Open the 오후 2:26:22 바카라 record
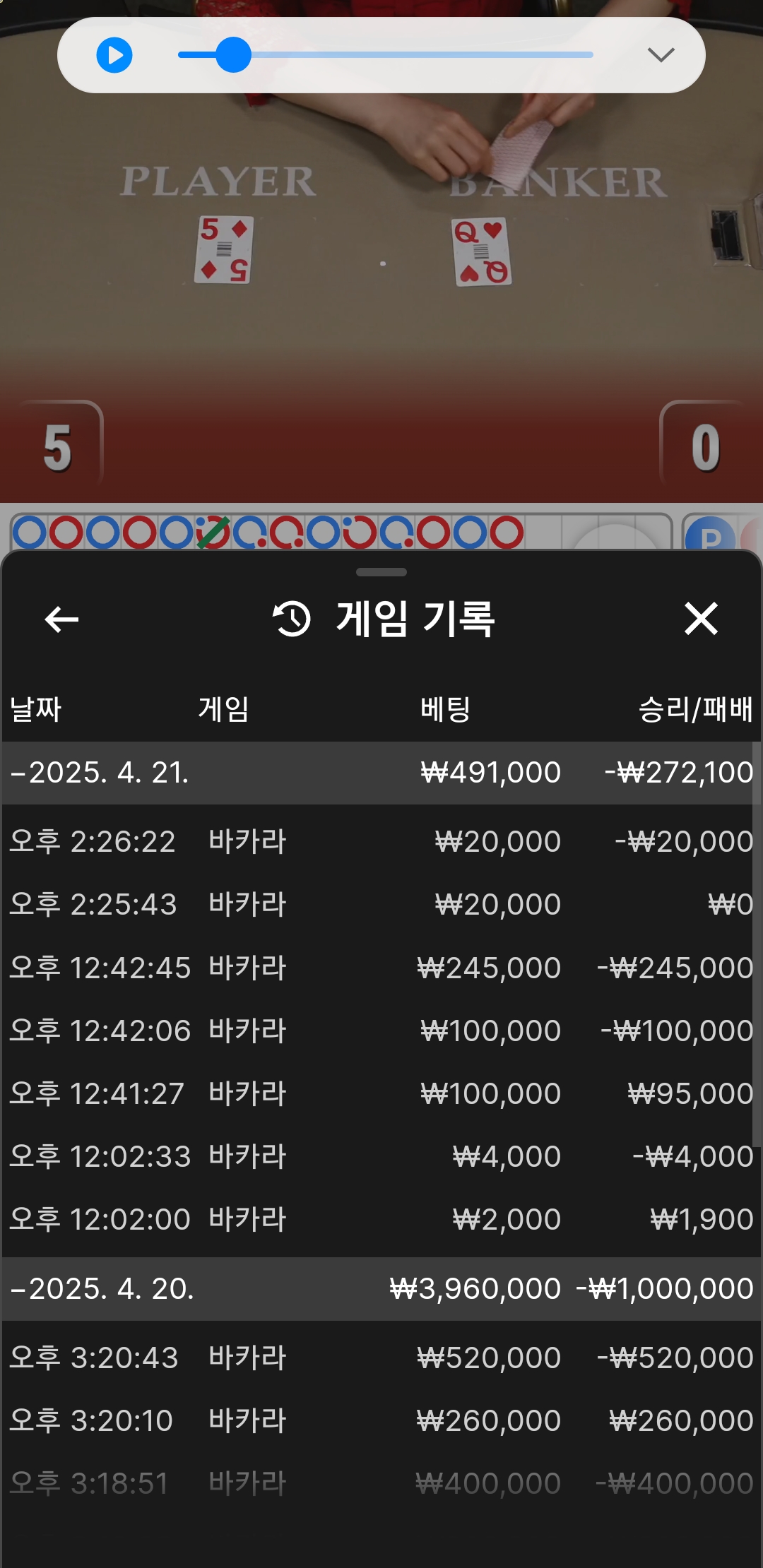763x1568 pixels. (381, 842)
